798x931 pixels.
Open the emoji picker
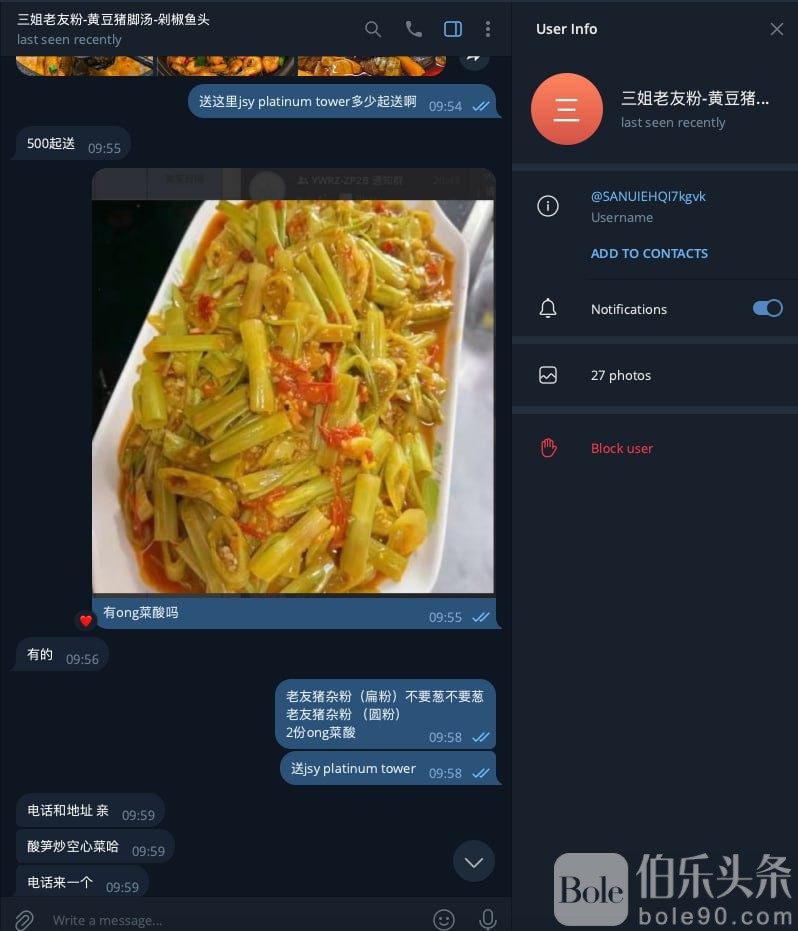[443, 919]
